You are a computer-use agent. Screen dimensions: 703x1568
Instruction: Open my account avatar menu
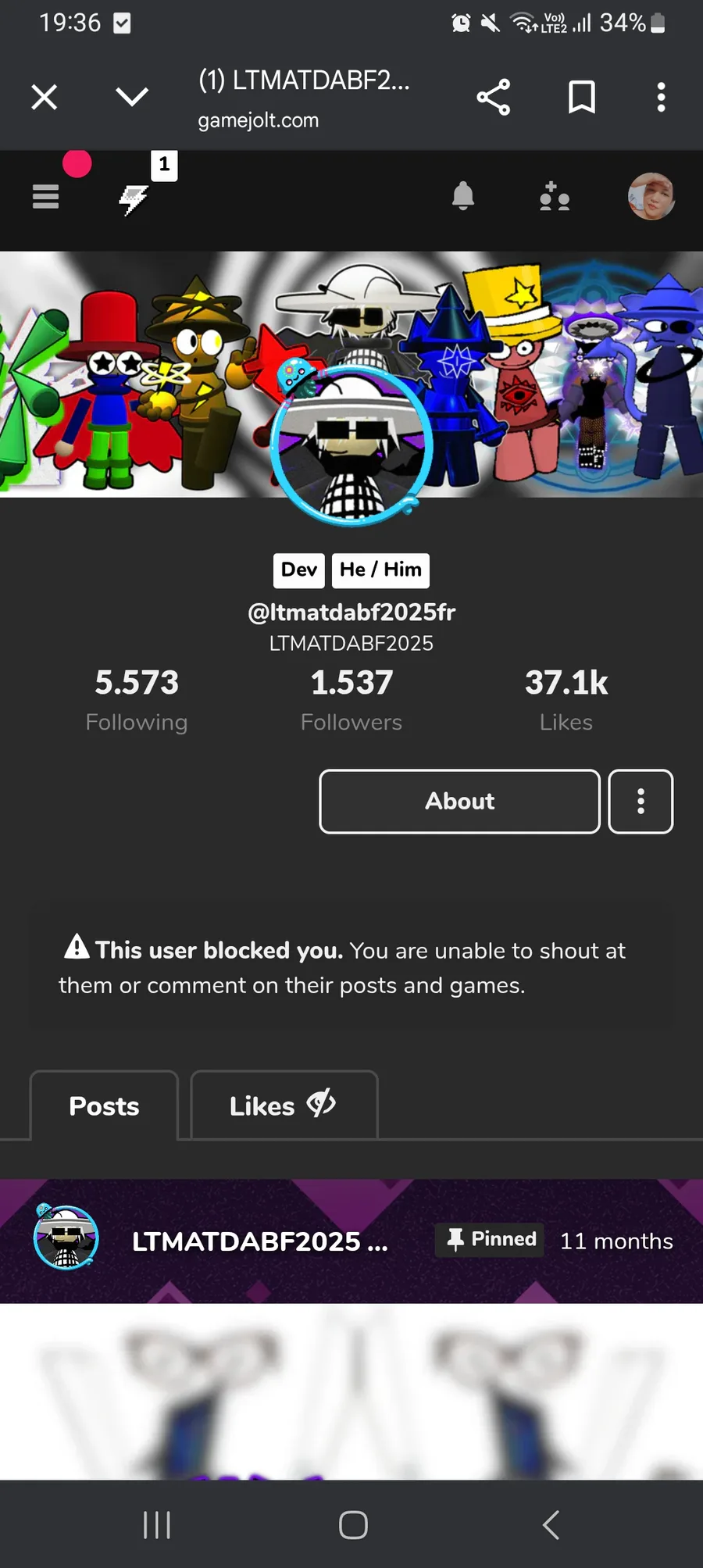click(x=651, y=196)
